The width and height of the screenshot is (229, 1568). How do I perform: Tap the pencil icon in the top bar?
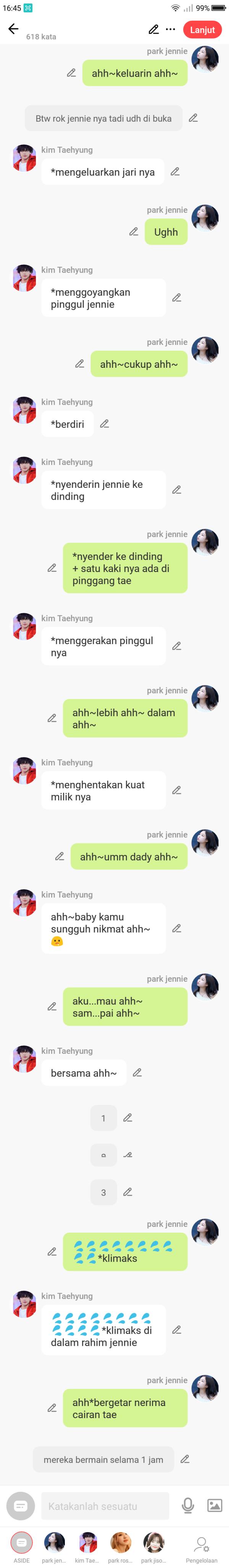(x=153, y=29)
